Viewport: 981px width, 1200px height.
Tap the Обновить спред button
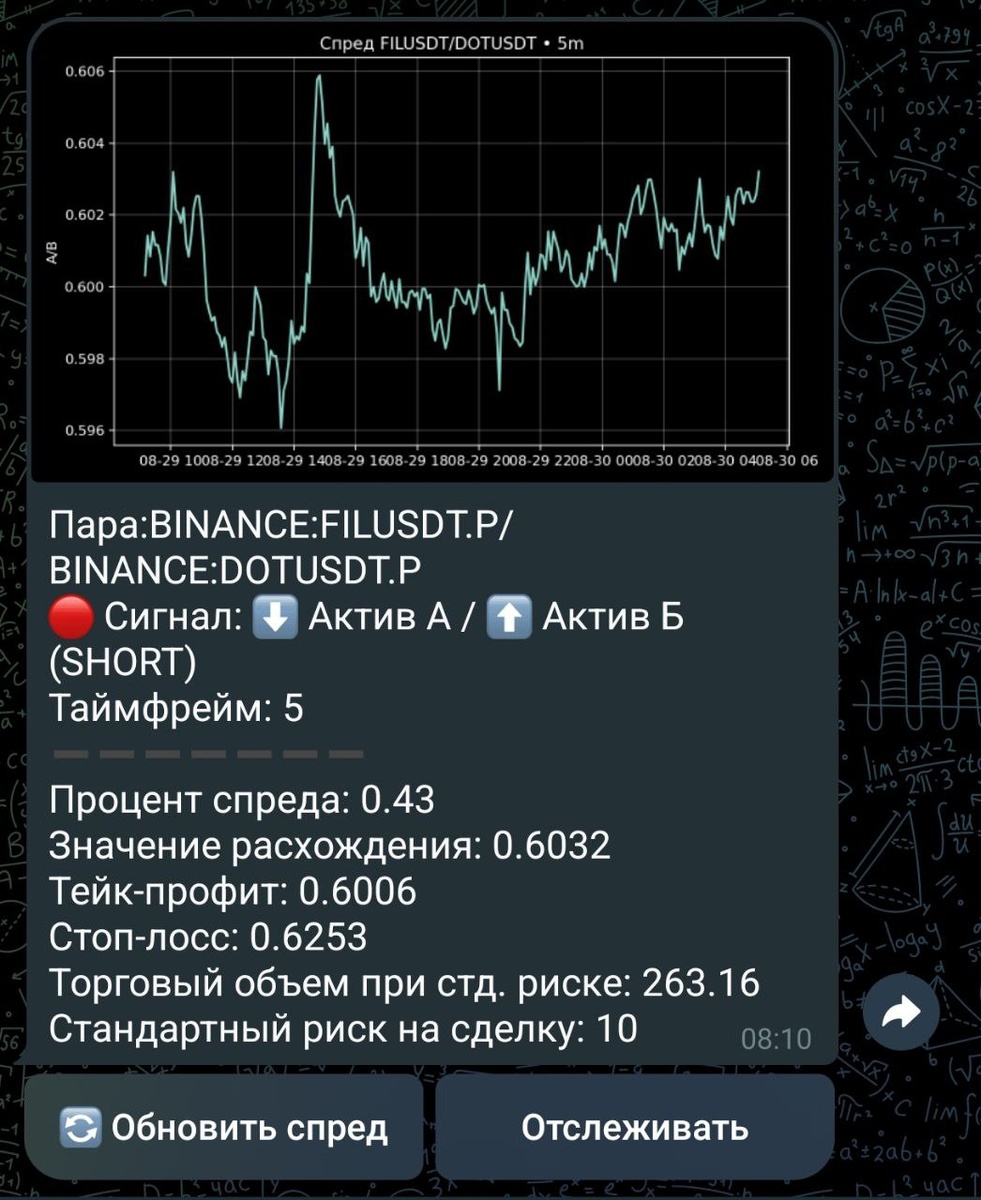225,1128
